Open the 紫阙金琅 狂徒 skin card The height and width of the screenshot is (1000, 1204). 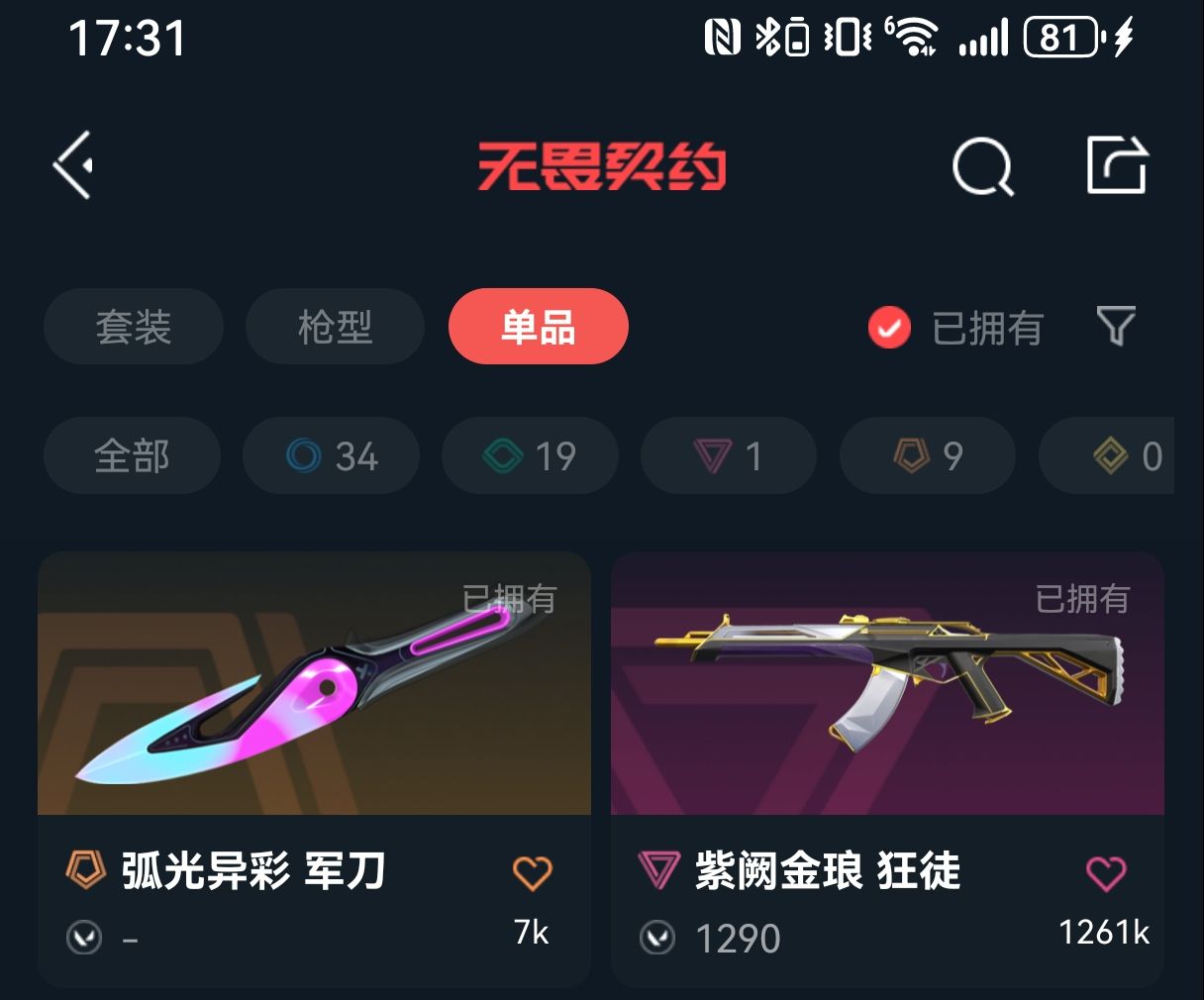pos(887,769)
